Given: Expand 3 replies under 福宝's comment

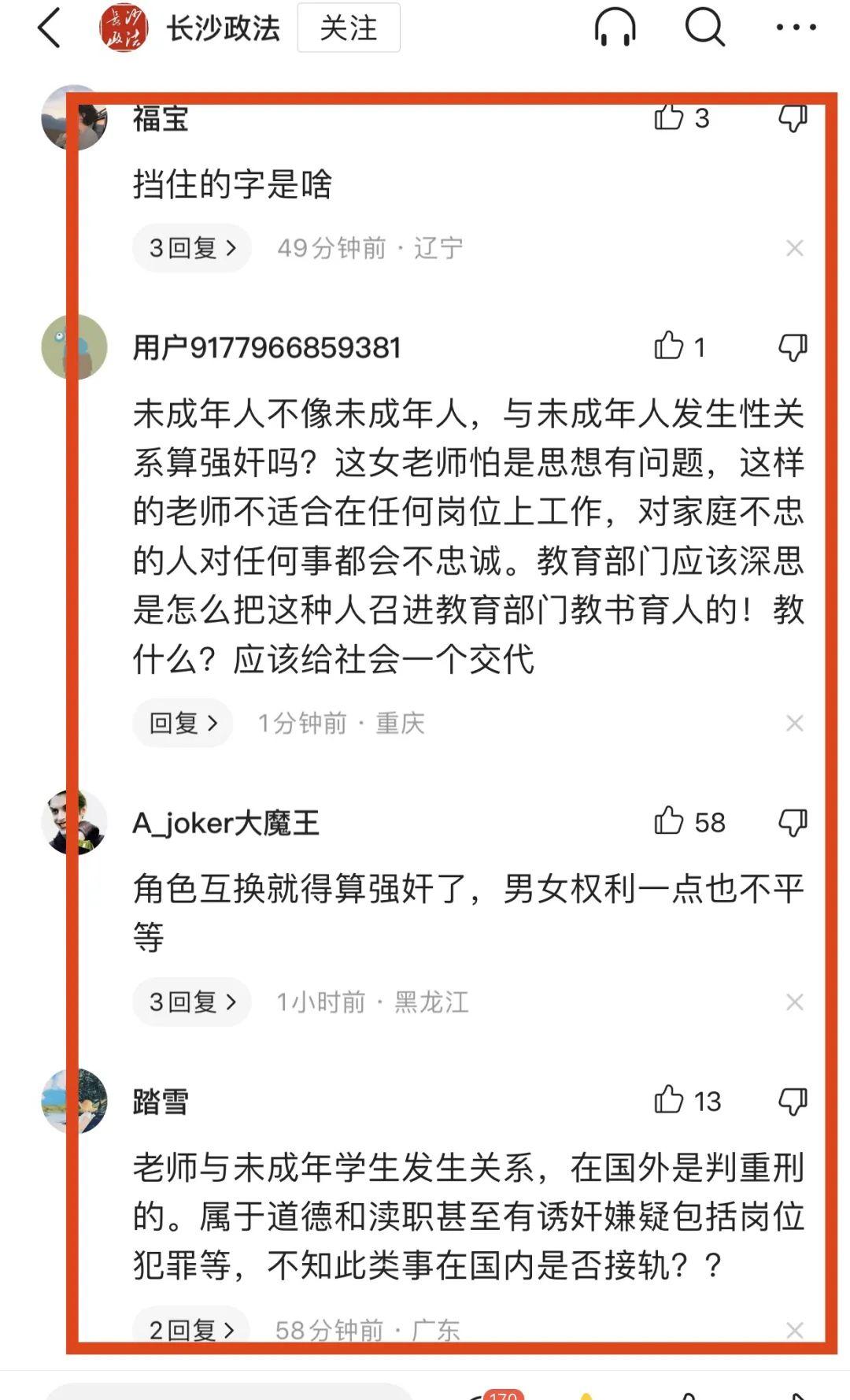Looking at the screenshot, I should (192, 248).
